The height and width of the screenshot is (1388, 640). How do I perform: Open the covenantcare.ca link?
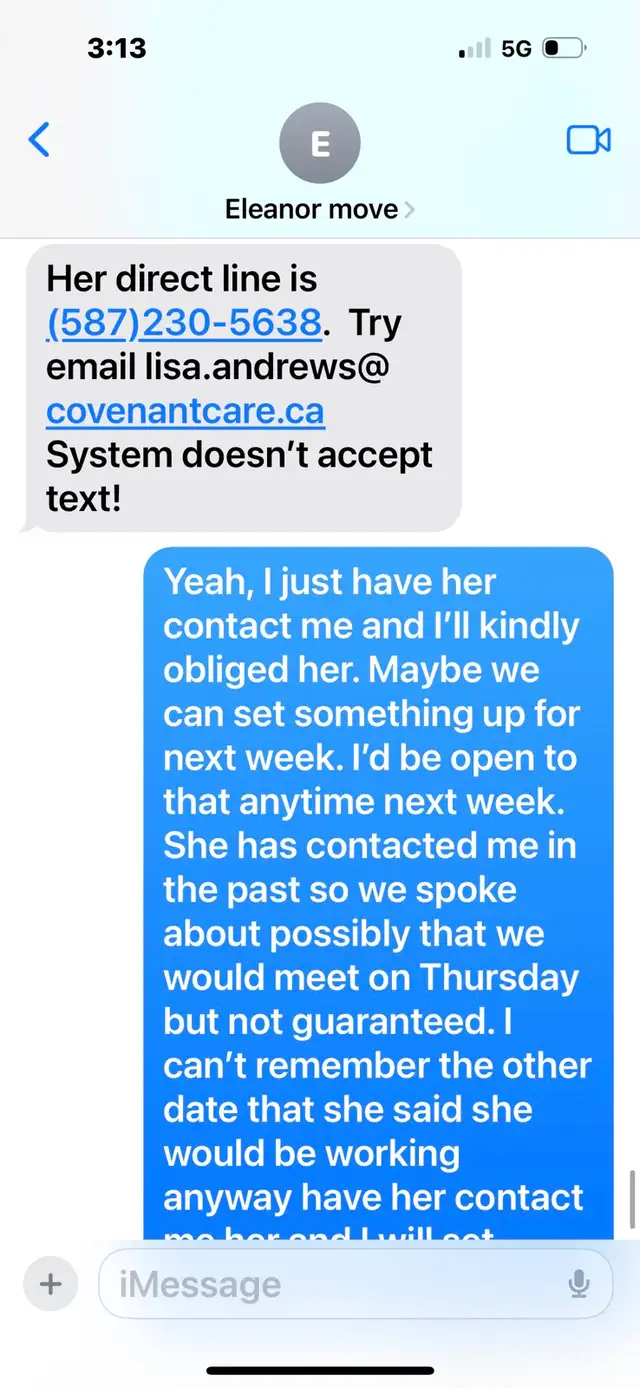click(185, 411)
